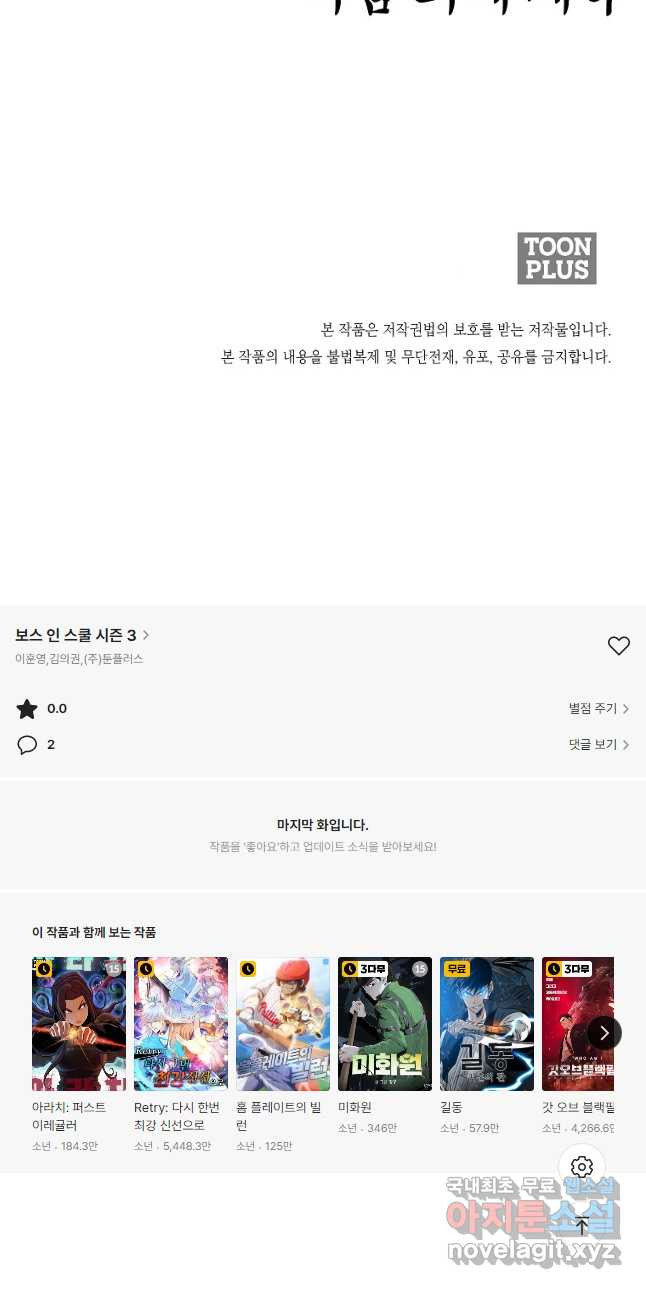The height and width of the screenshot is (1289, 646).
Task: Show next recommended works with the arrow
Action: pos(604,1033)
